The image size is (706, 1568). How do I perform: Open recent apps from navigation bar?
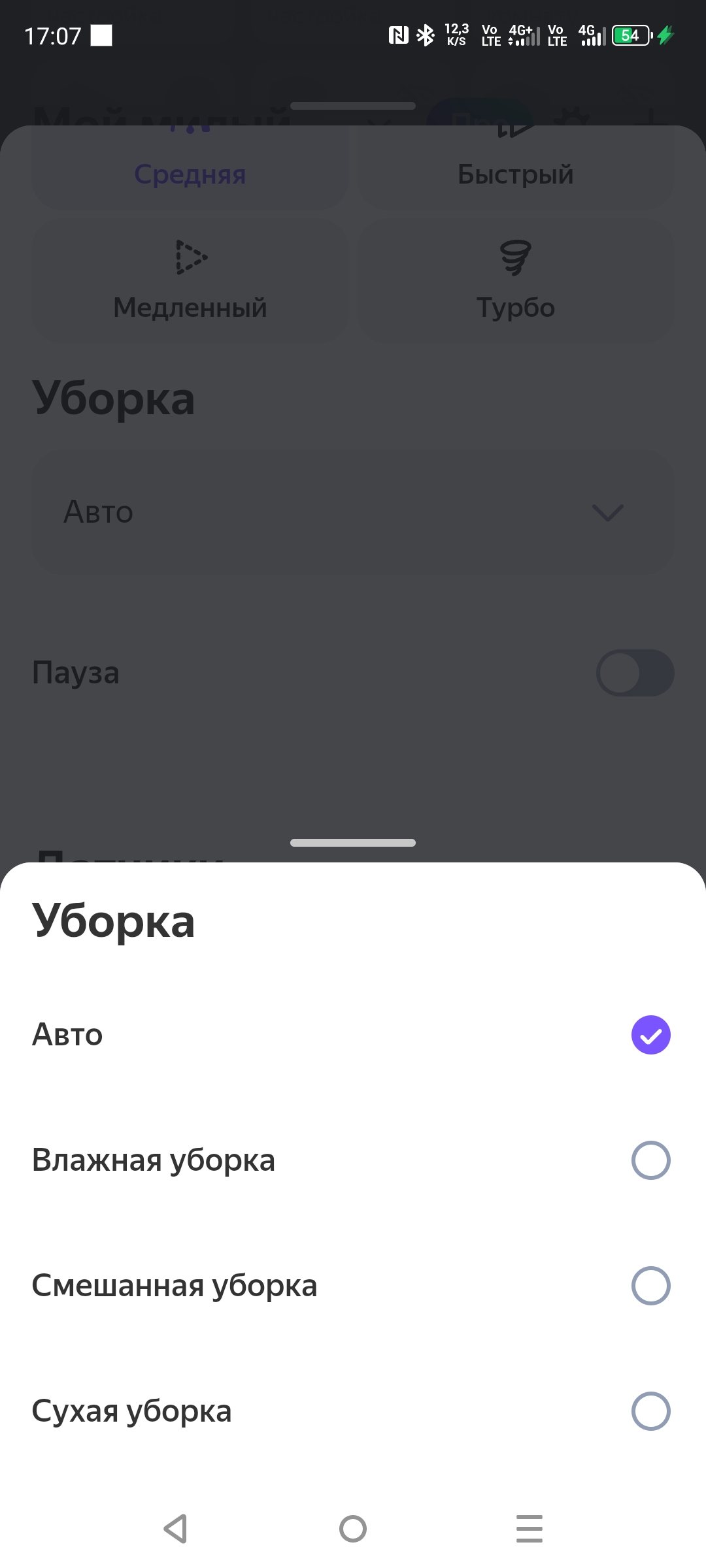[x=529, y=1529]
